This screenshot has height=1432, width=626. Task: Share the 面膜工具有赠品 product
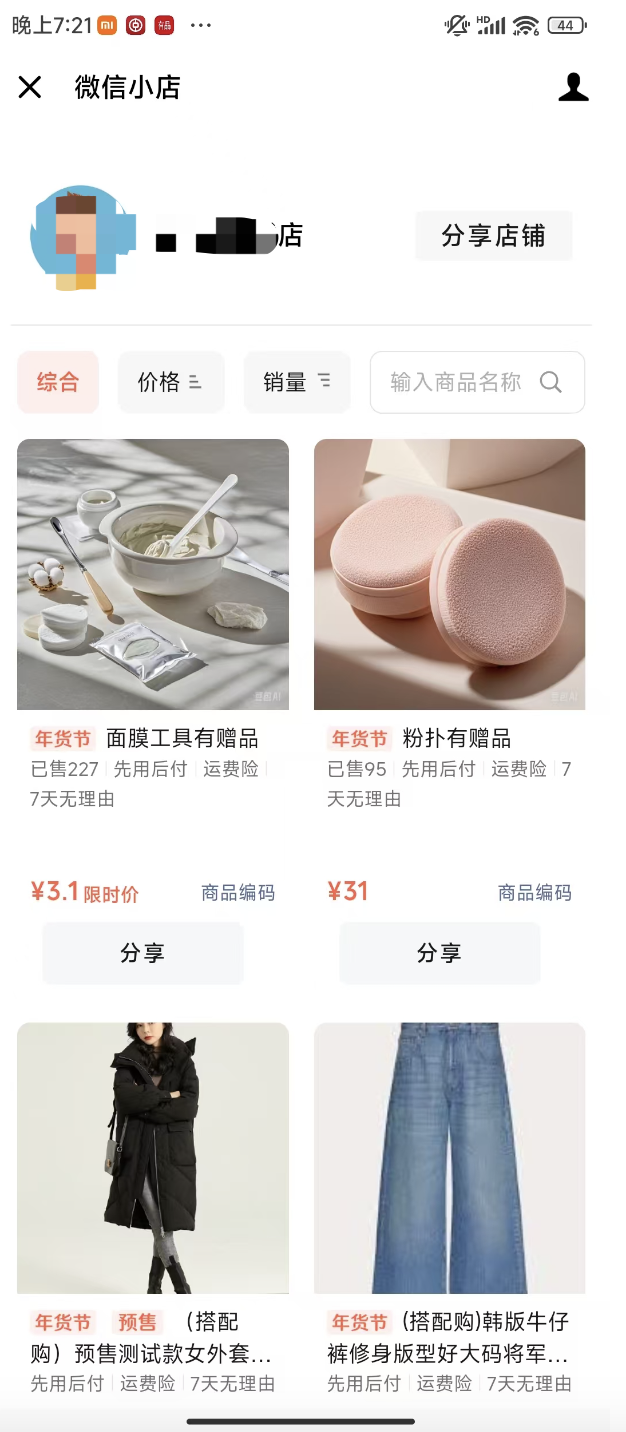[143, 953]
